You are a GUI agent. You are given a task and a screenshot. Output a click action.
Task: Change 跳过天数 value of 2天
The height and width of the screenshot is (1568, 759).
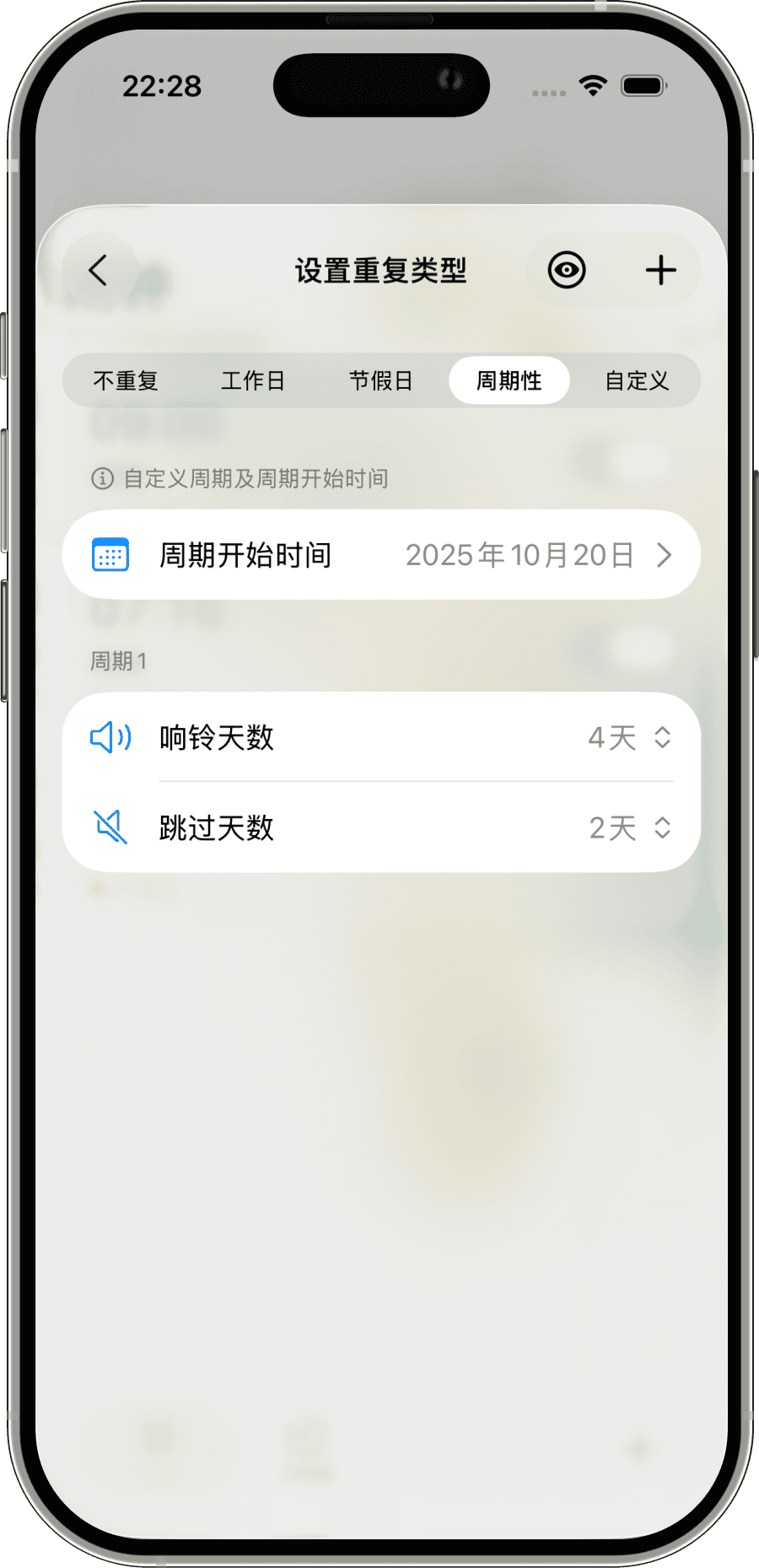(x=629, y=828)
